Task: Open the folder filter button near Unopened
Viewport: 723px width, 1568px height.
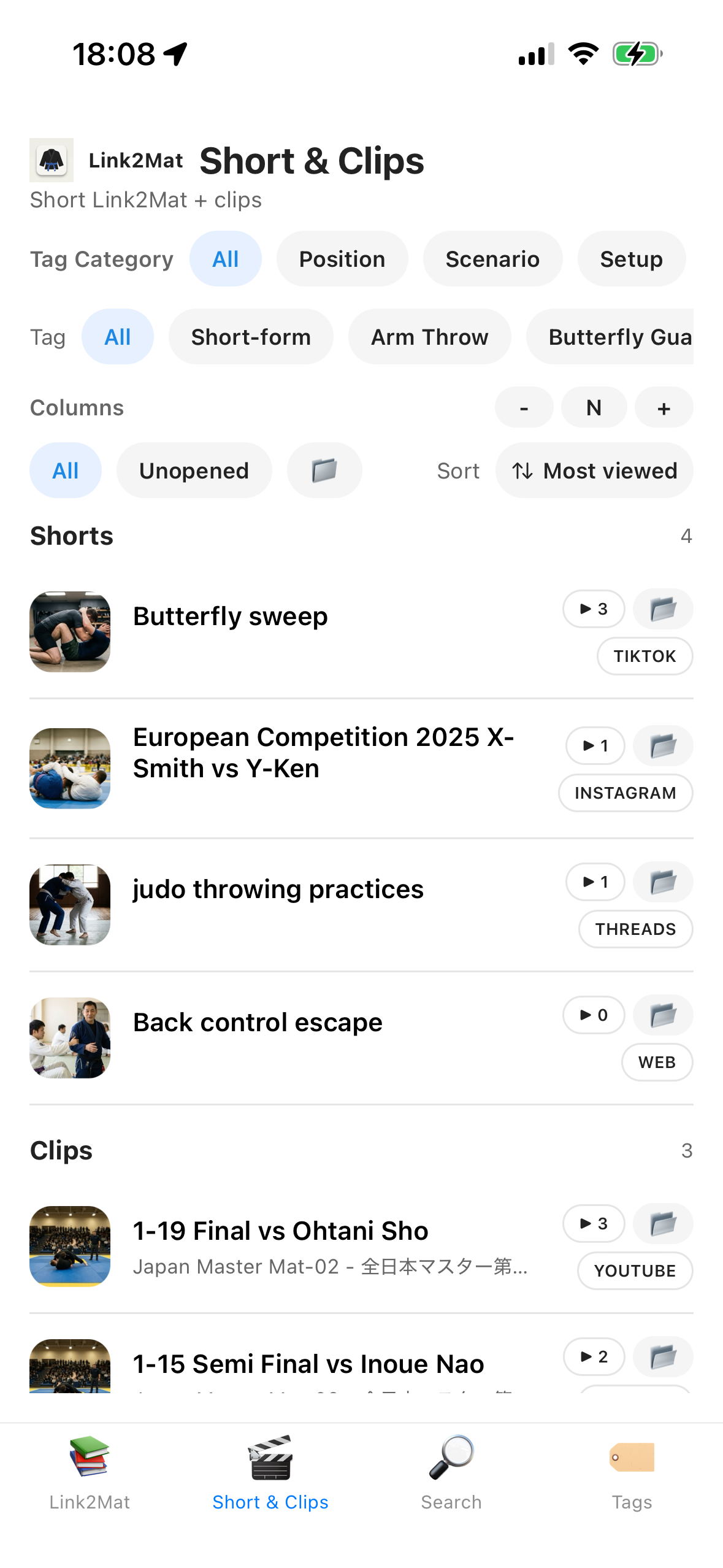Action: coord(324,470)
